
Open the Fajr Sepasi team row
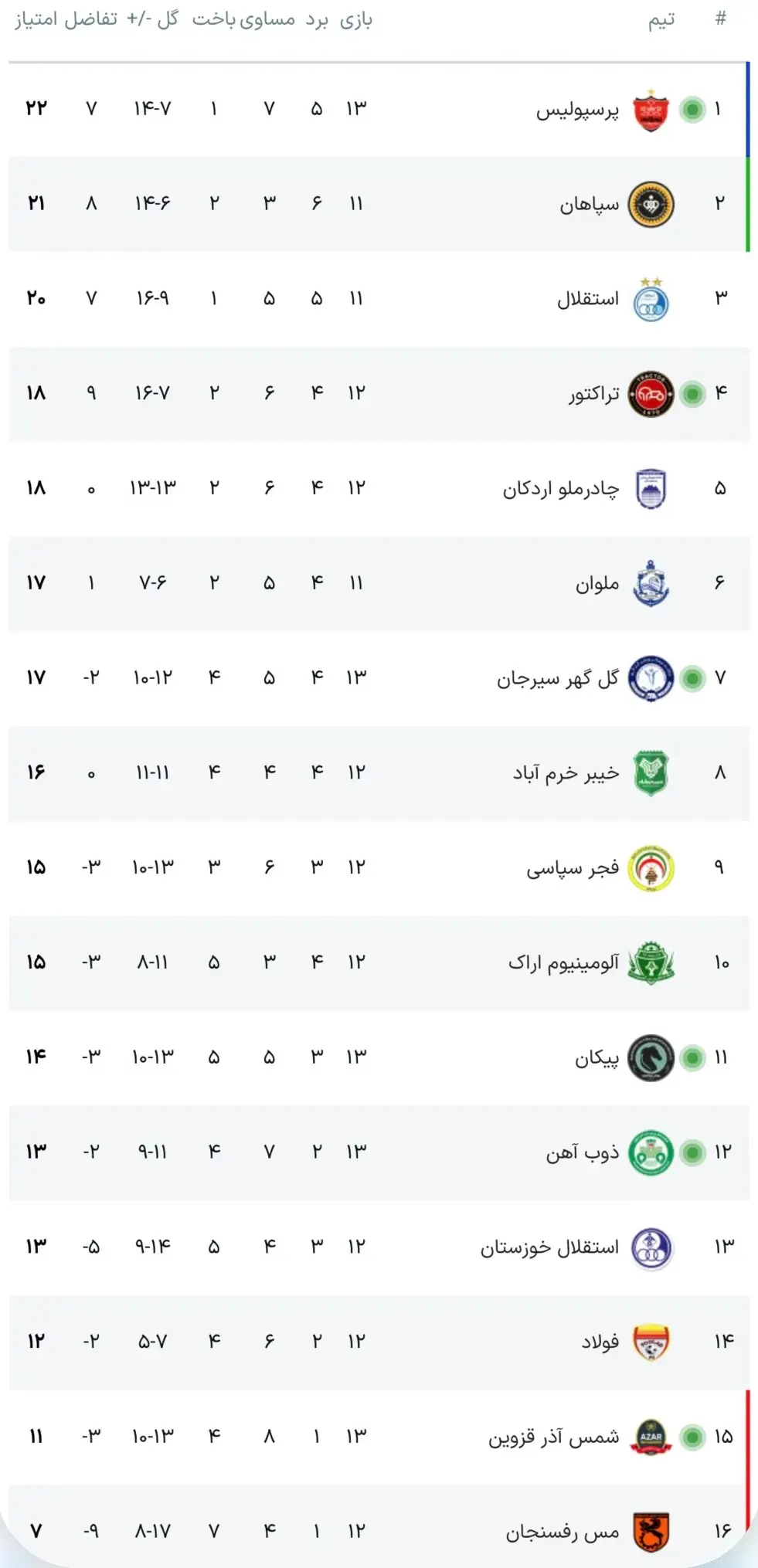(x=572, y=868)
